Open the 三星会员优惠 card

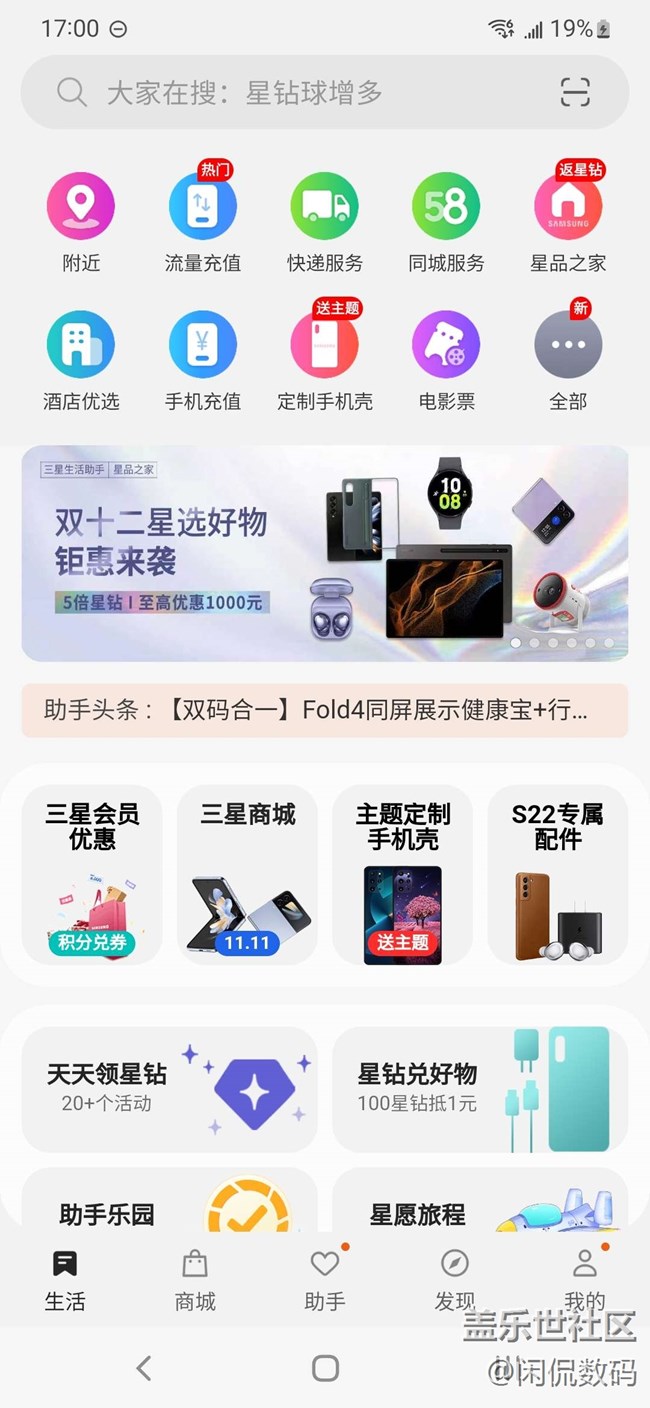92,875
